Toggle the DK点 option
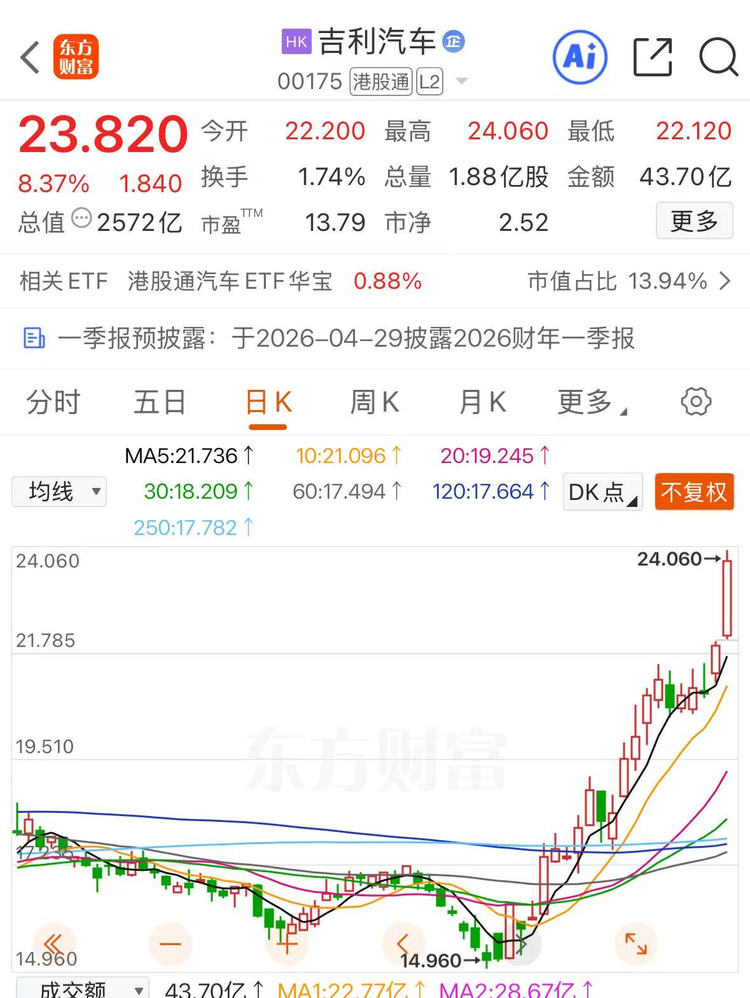 click(603, 492)
